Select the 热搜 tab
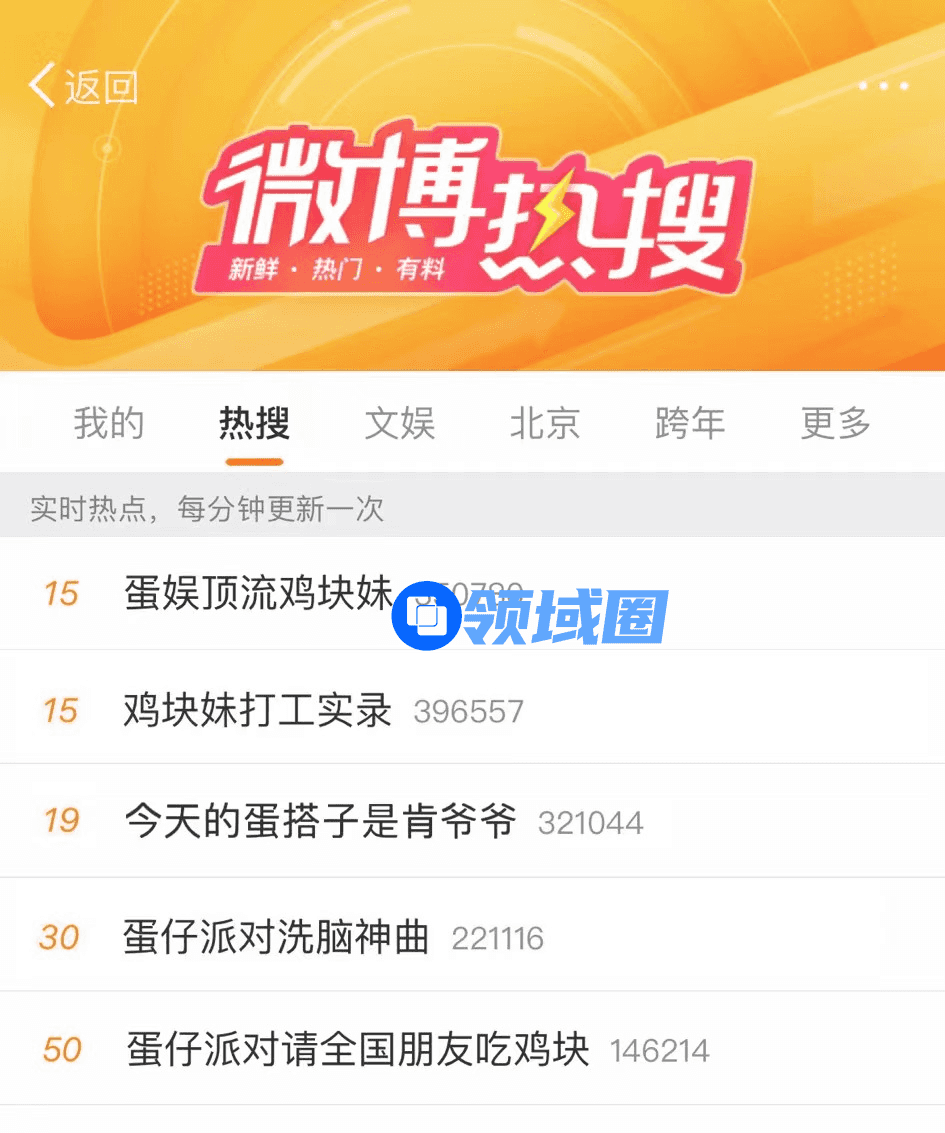This screenshot has height=1133, width=945. click(254, 423)
